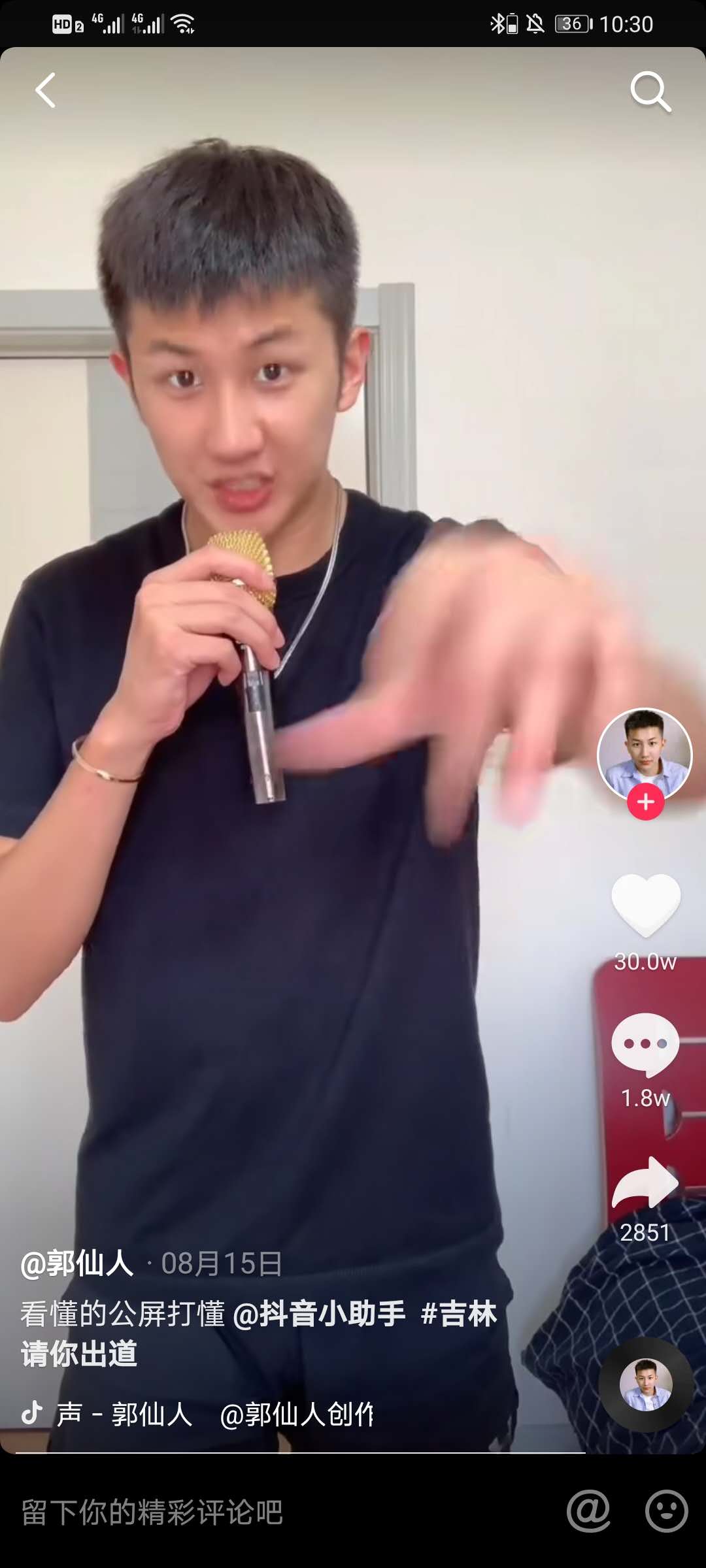
Task: Mention a friend with @ icon
Action: click(x=588, y=1511)
